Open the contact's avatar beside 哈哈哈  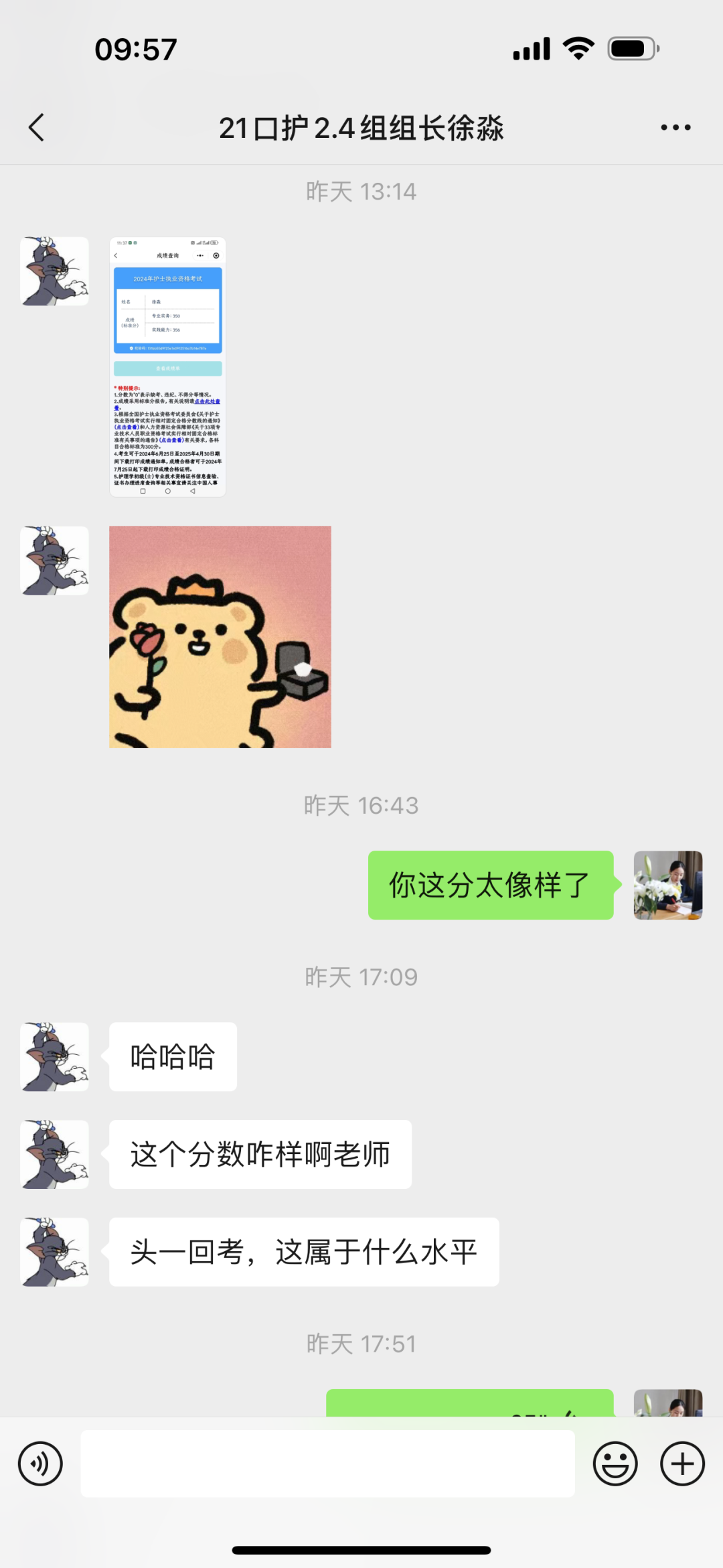click(x=55, y=1056)
